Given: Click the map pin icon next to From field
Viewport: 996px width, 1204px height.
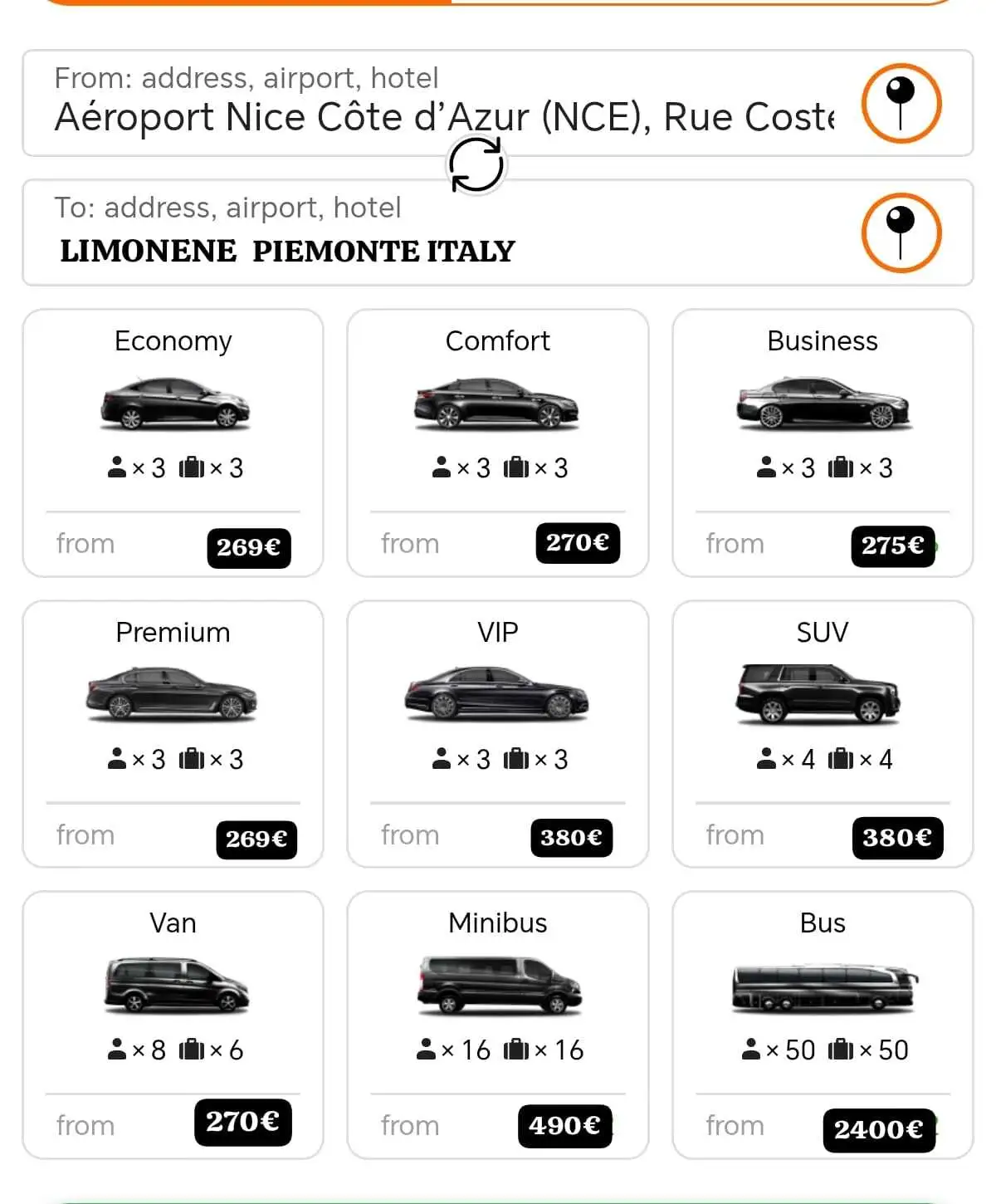Looking at the screenshot, I should 901,104.
